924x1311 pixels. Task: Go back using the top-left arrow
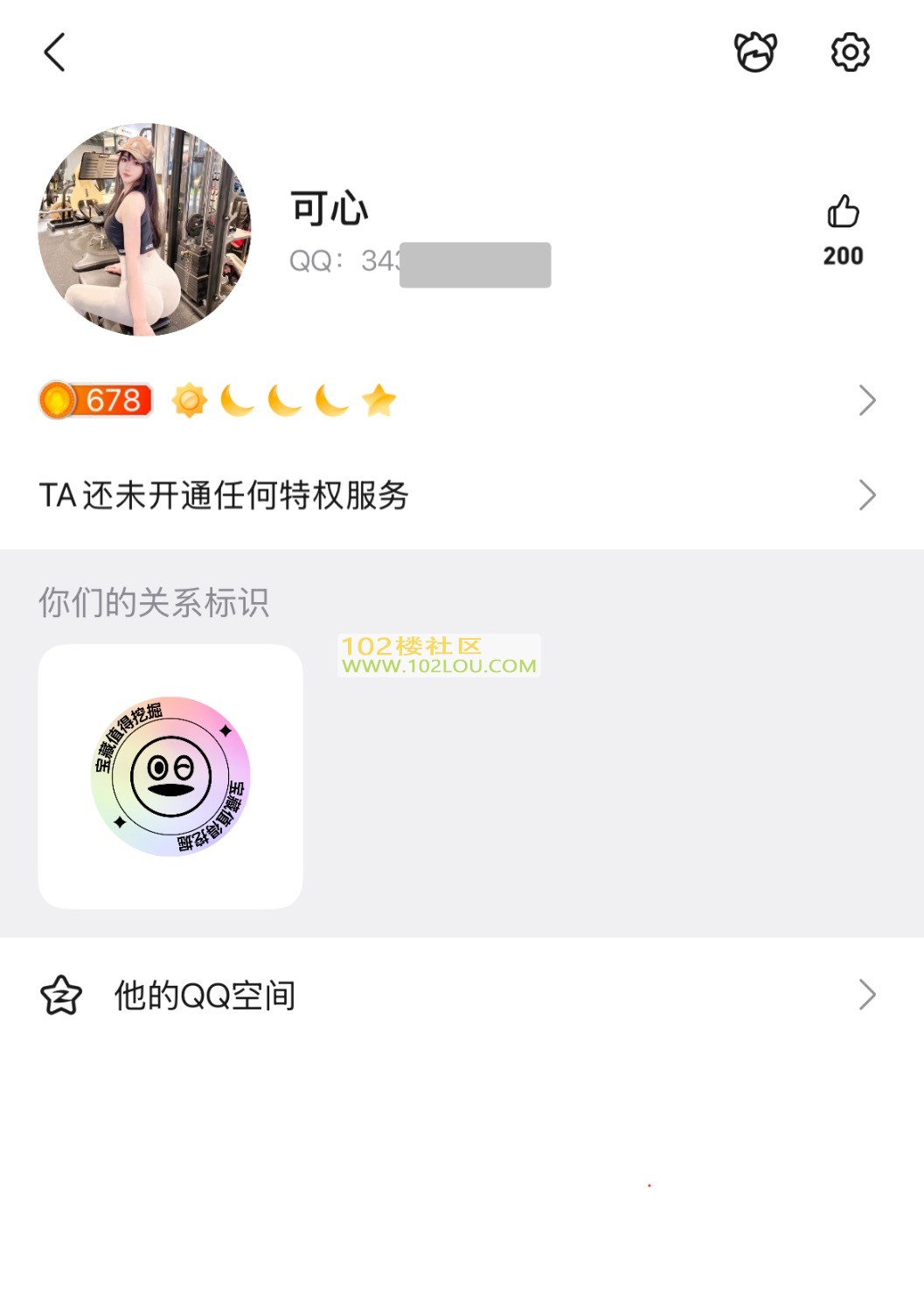coord(55,52)
